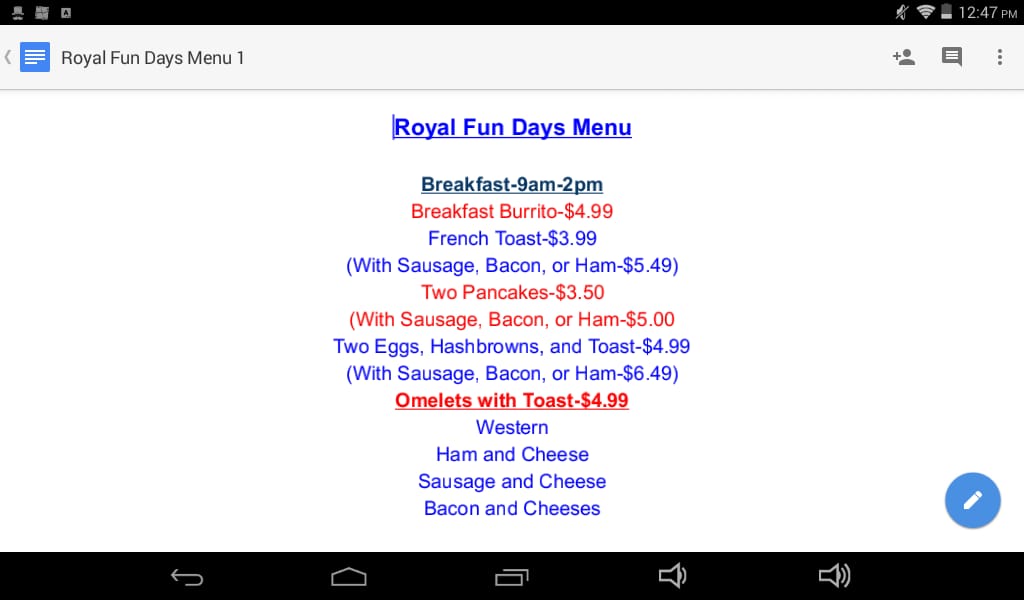Image resolution: width=1024 pixels, height=600 pixels.
Task: Tap the system back button
Action: tap(187, 576)
